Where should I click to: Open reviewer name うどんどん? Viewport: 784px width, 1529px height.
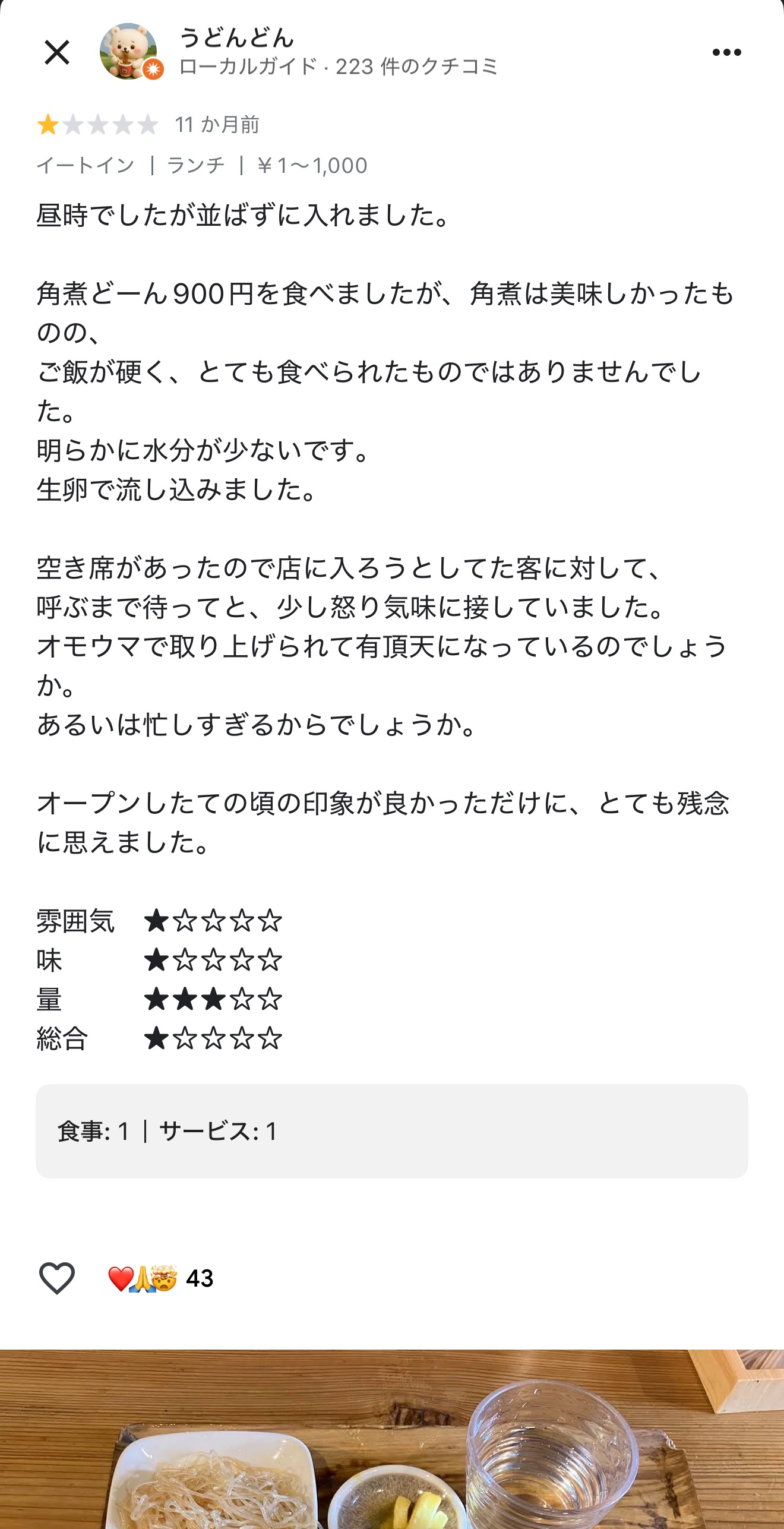click(x=236, y=38)
